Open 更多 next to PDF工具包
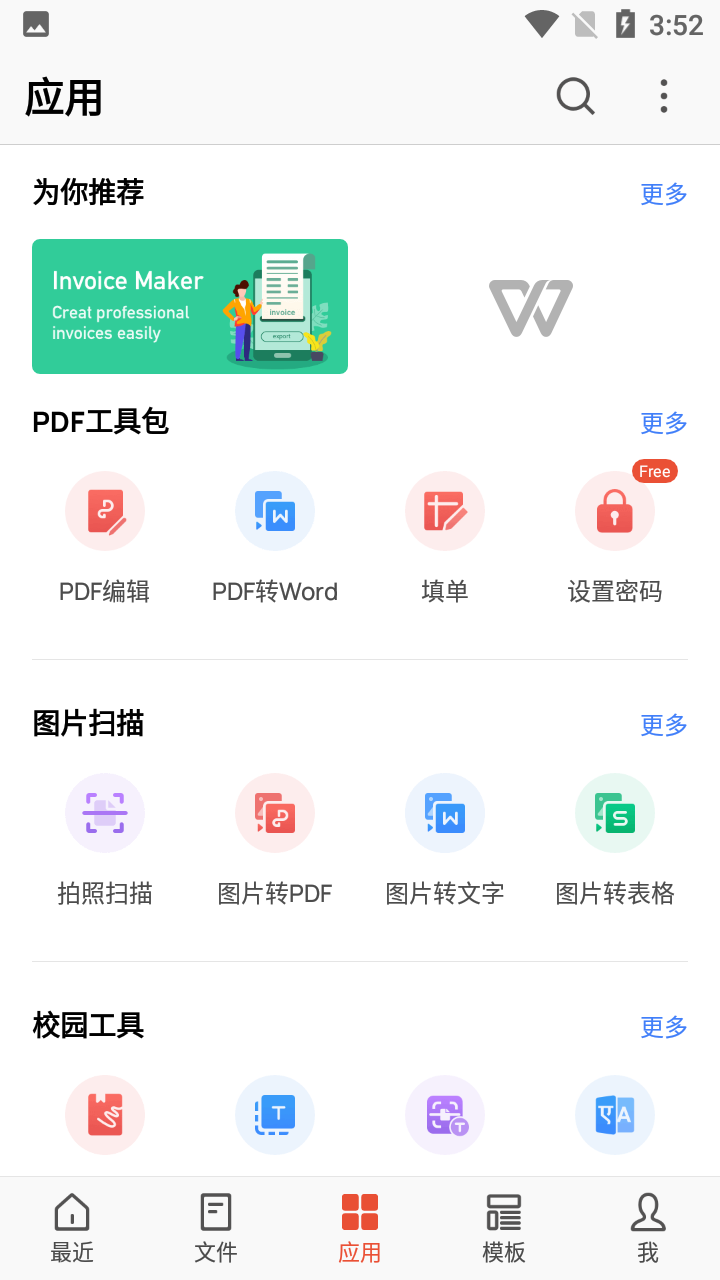The width and height of the screenshot is (720, 1280). [x=663, y=423]
